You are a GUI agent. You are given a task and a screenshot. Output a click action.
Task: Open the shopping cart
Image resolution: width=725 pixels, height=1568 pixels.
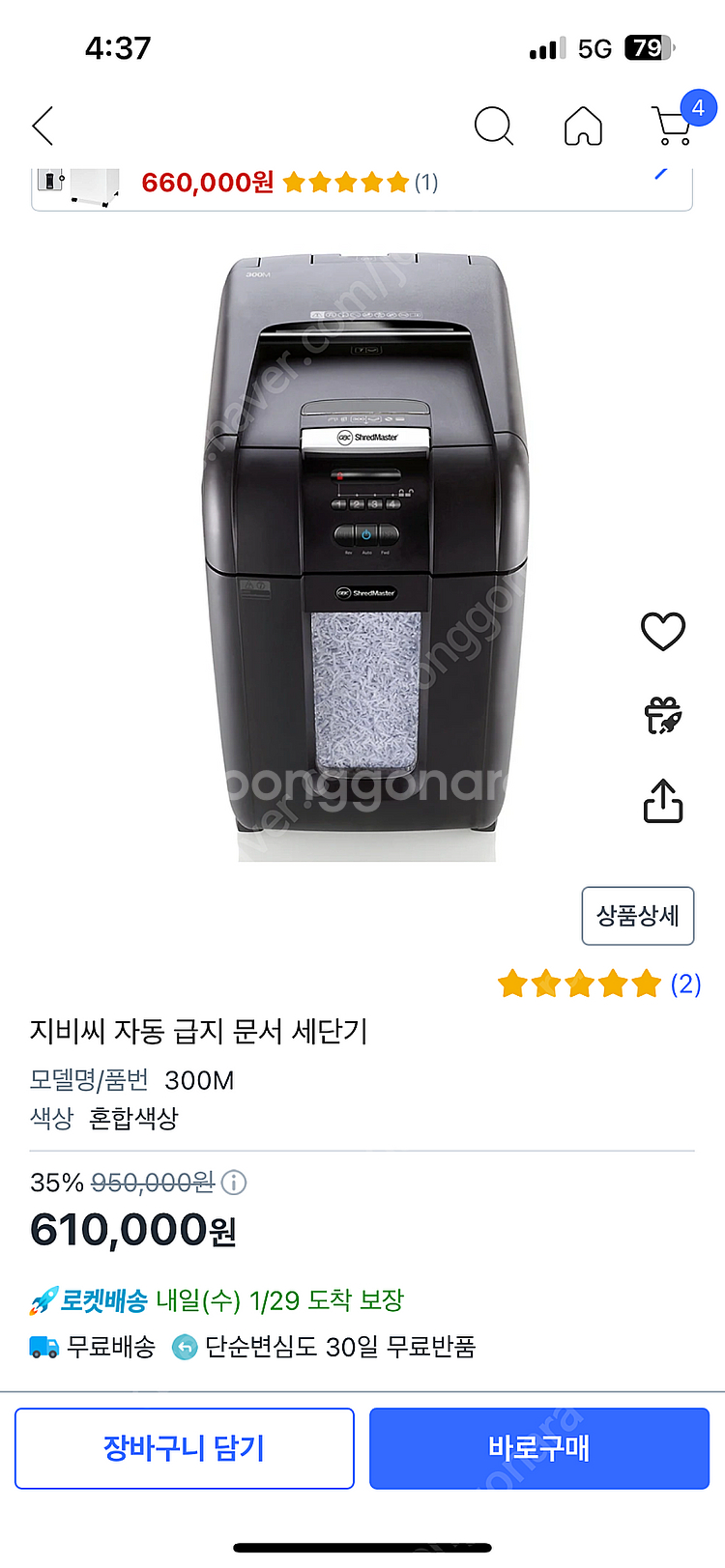(674, 126)
